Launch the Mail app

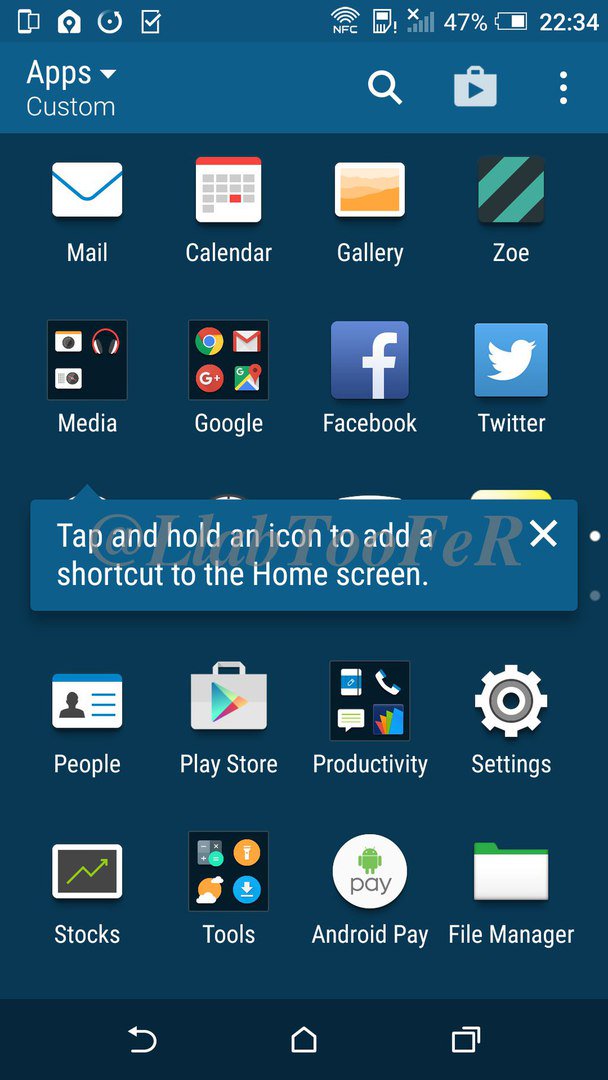(87, 191)
